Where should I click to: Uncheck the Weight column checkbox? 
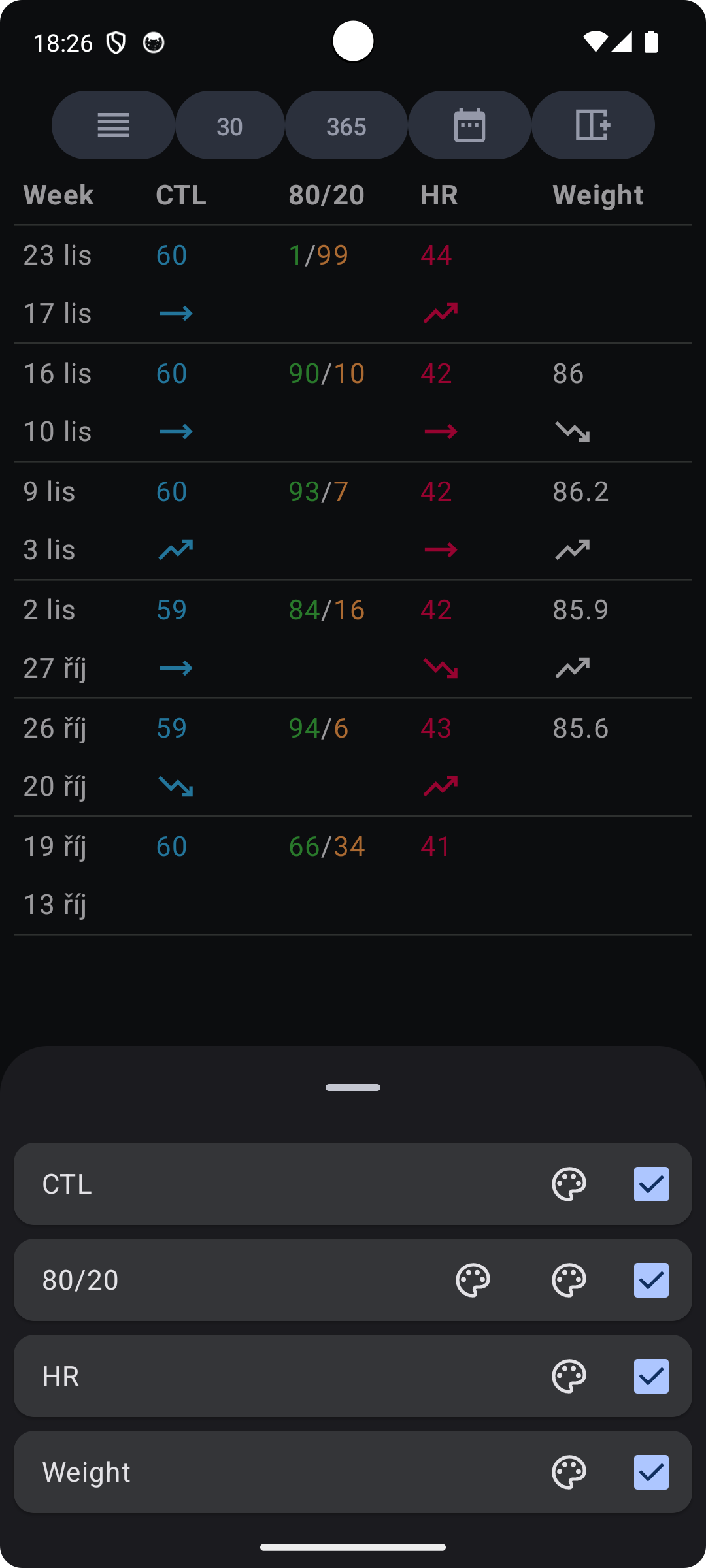651,1472
